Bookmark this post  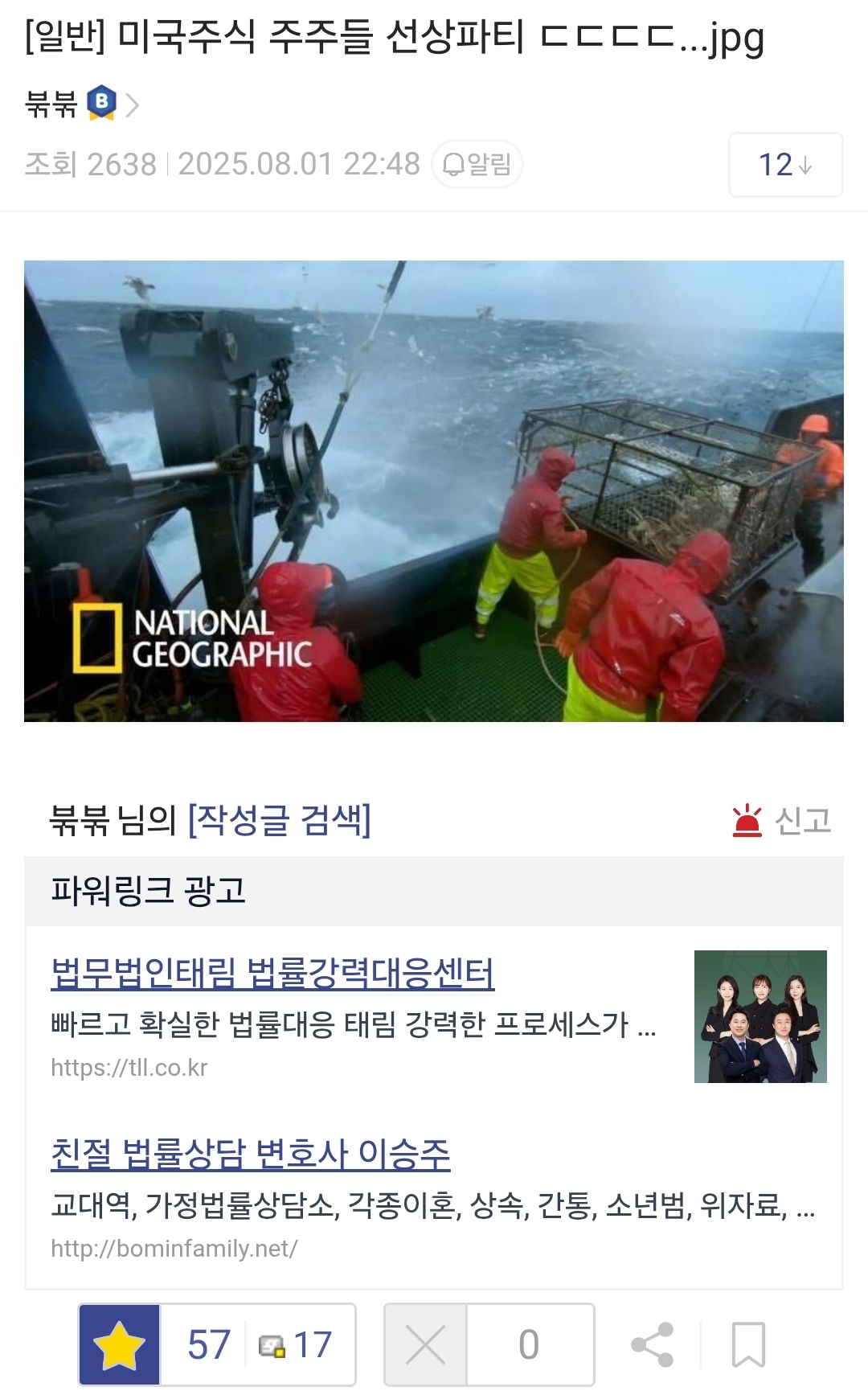tap(748, 1344)
